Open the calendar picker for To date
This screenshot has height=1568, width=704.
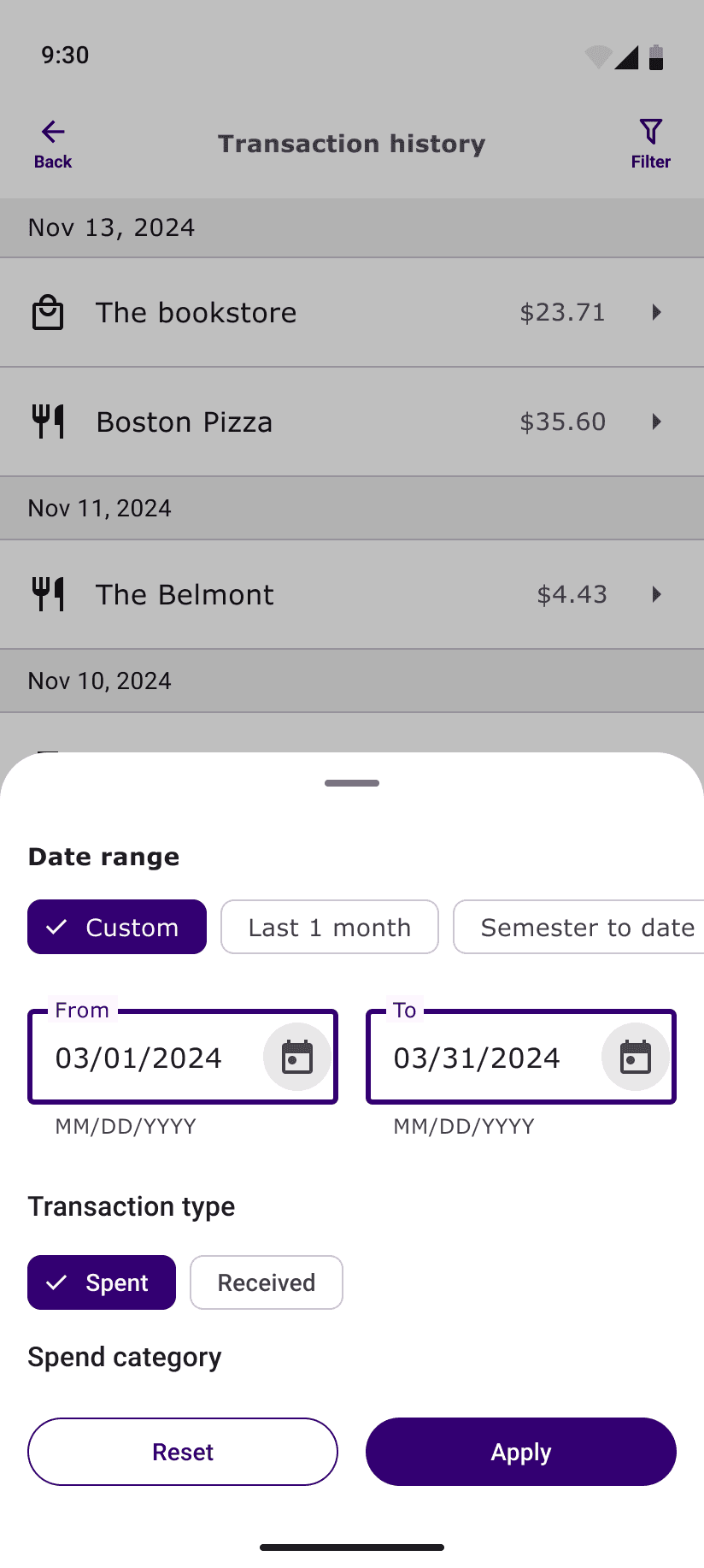point(635,1057)
